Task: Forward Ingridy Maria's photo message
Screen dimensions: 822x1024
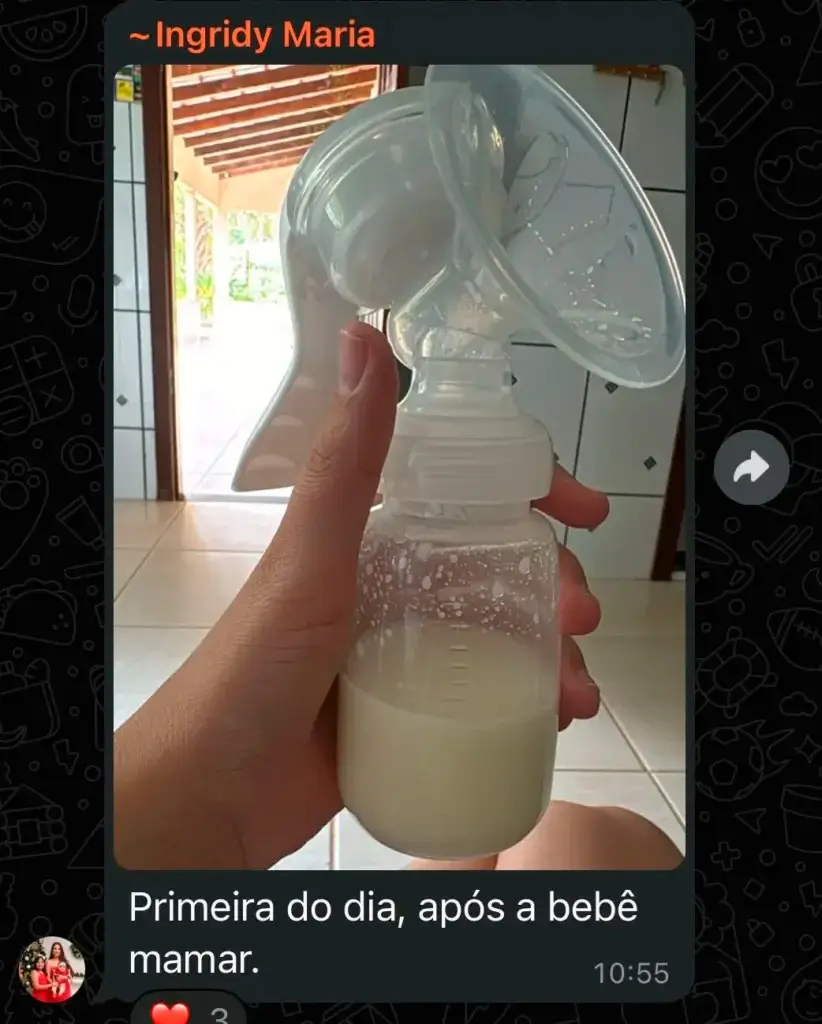Action: click(751, 467)
